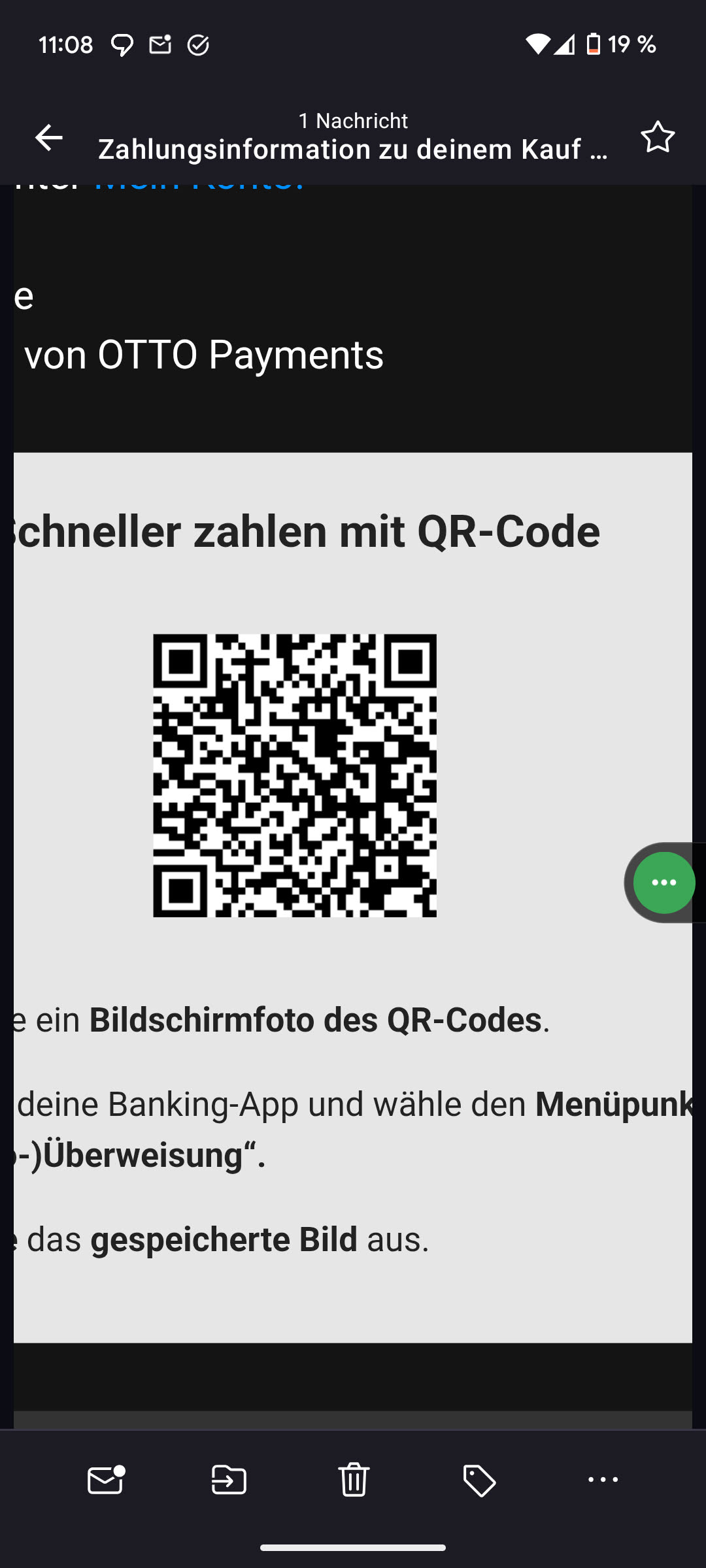Open the bottom overflow menu
The height and width of the screenshot is (1568, 706).
coord(603,1480)
